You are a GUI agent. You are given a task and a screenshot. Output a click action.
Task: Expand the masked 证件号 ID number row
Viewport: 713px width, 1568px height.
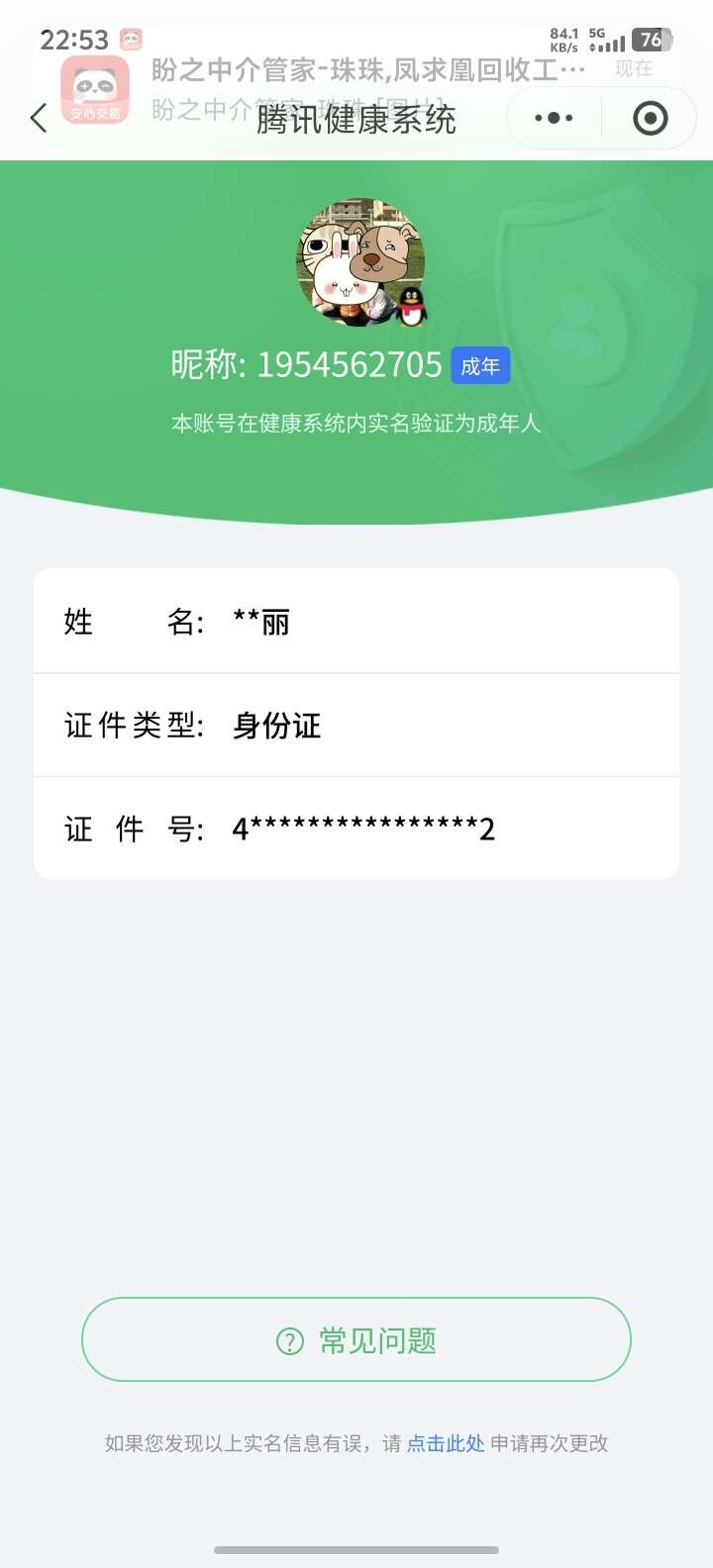click(x=355, y=828)
